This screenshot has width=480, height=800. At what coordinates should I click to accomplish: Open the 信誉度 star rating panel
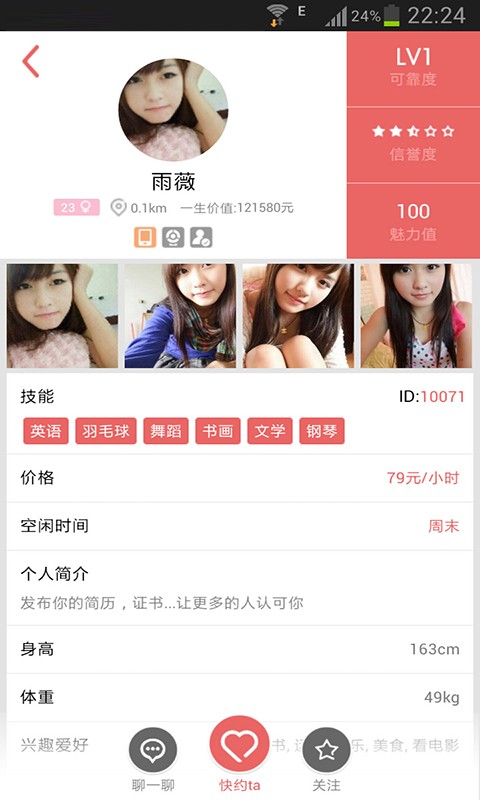click(414, 144)
